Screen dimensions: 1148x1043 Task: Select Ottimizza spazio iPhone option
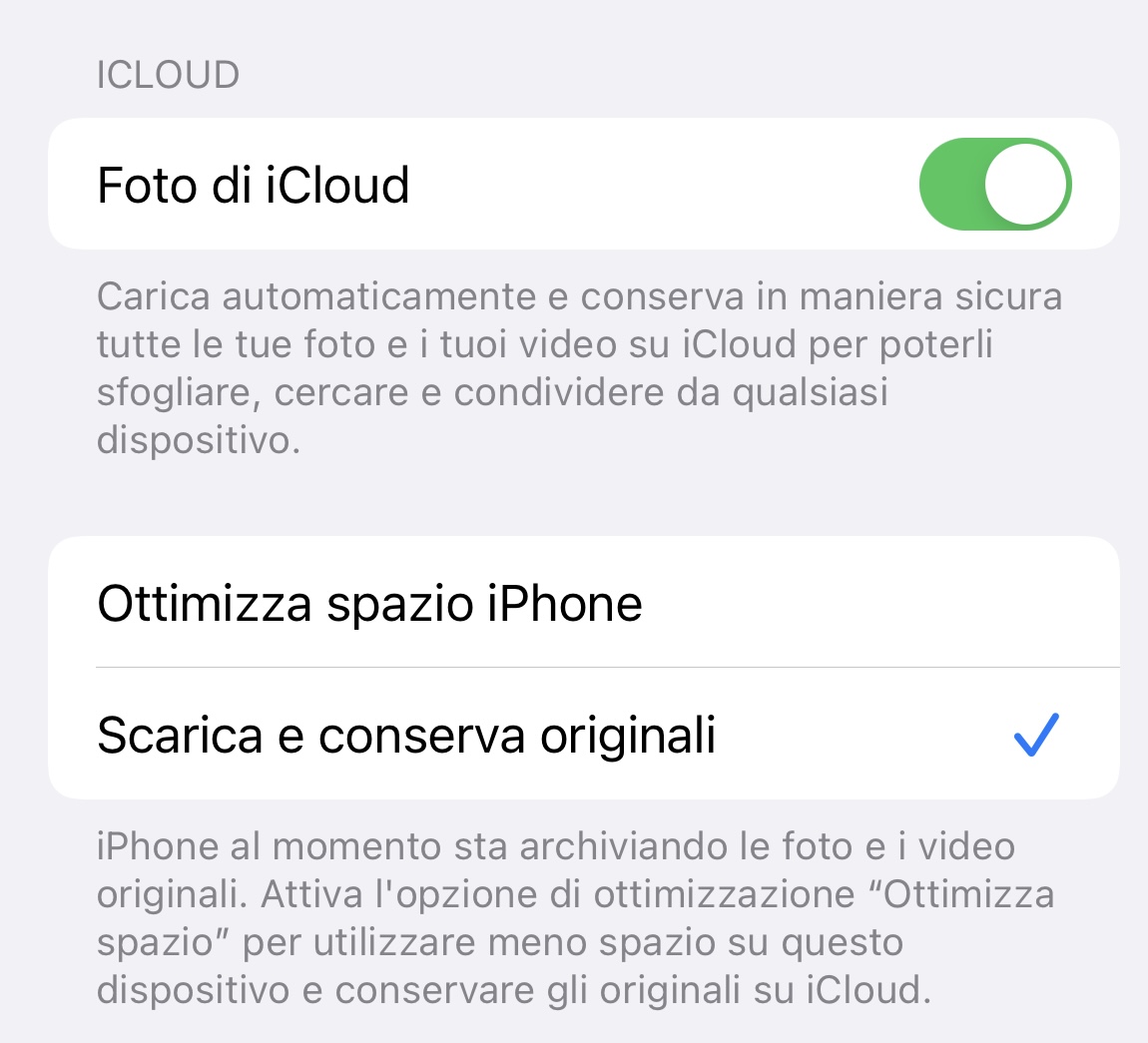pyautogui.click(x=583, y=604)
